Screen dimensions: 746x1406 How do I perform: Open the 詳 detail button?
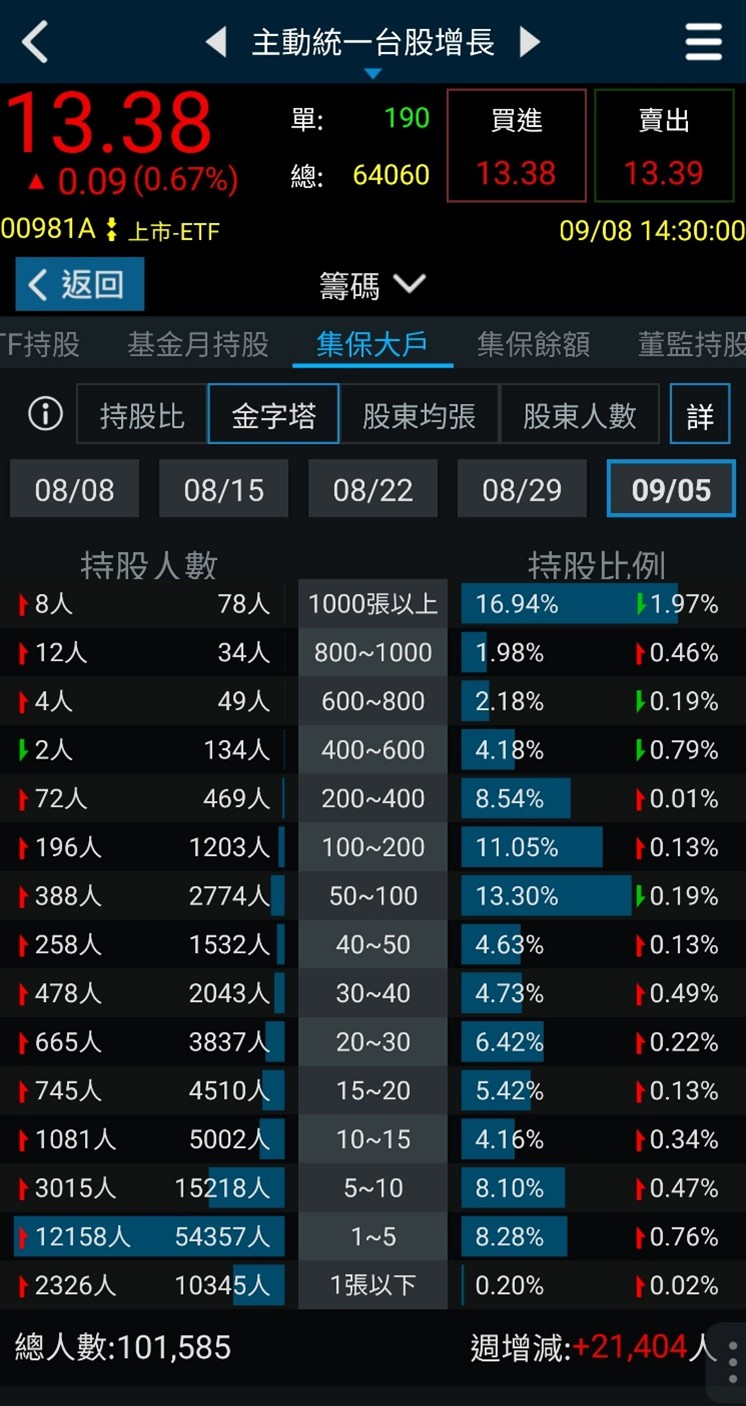700,414
